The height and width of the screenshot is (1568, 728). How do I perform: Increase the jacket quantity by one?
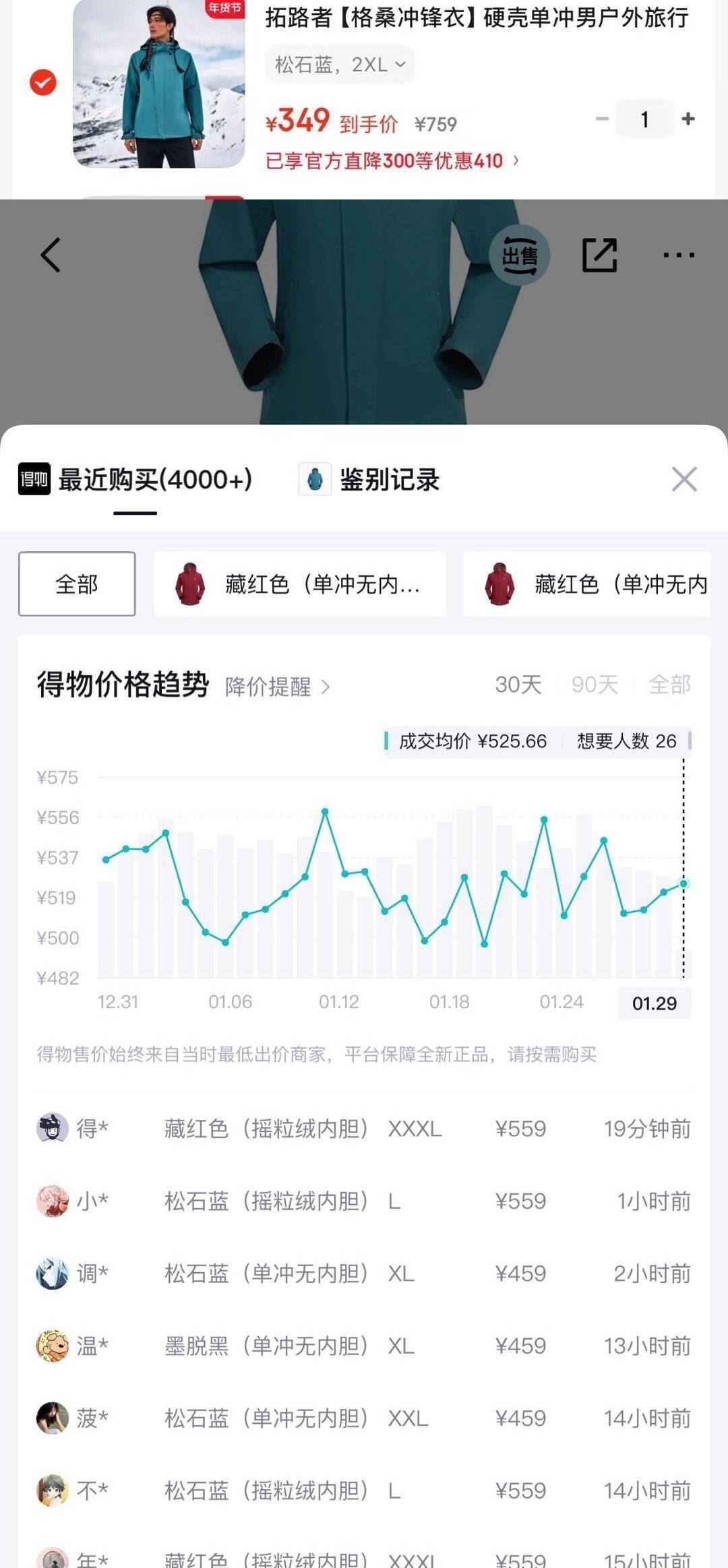(688, 119)
